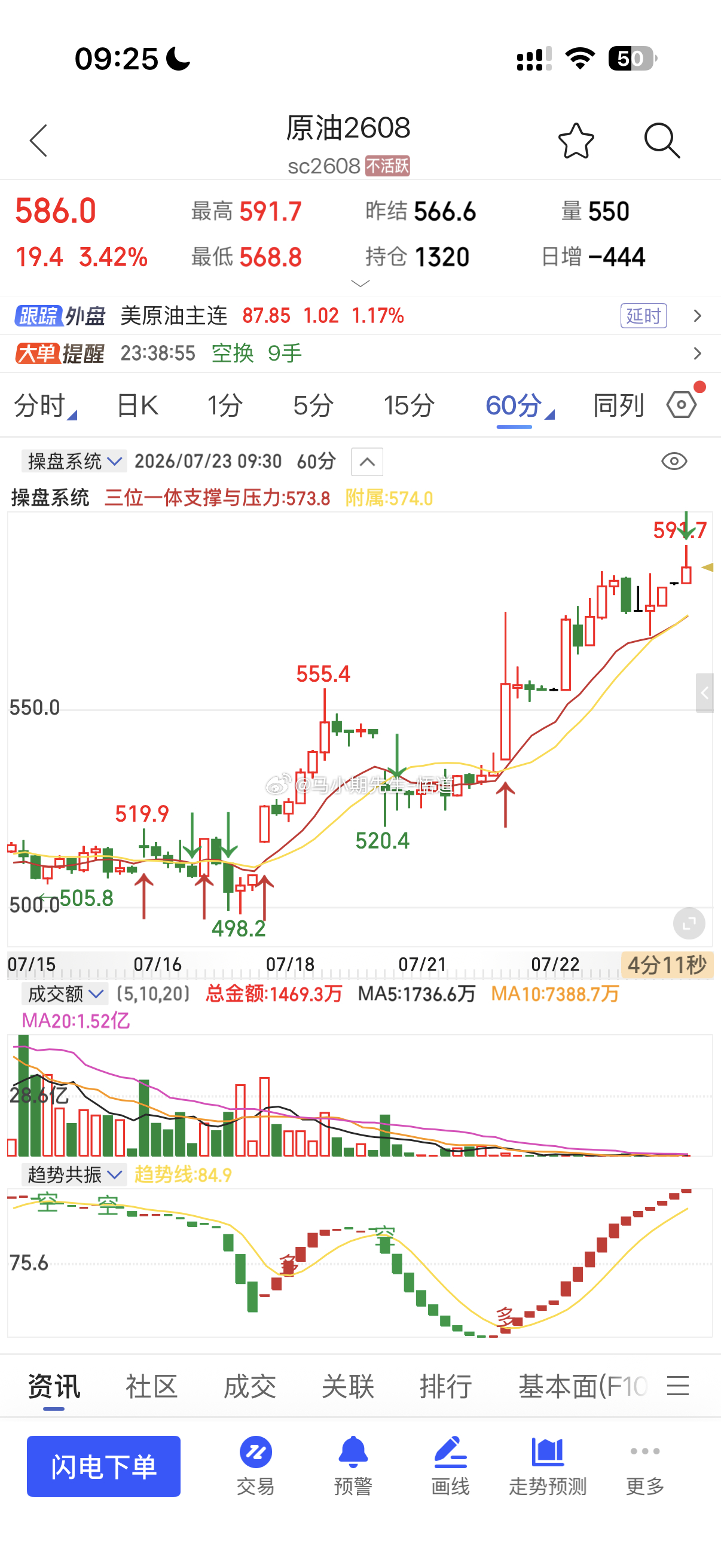721x1568 pixels.
Task: Open the 操盘系统 indicator dropdown
Action: (74, 462)
